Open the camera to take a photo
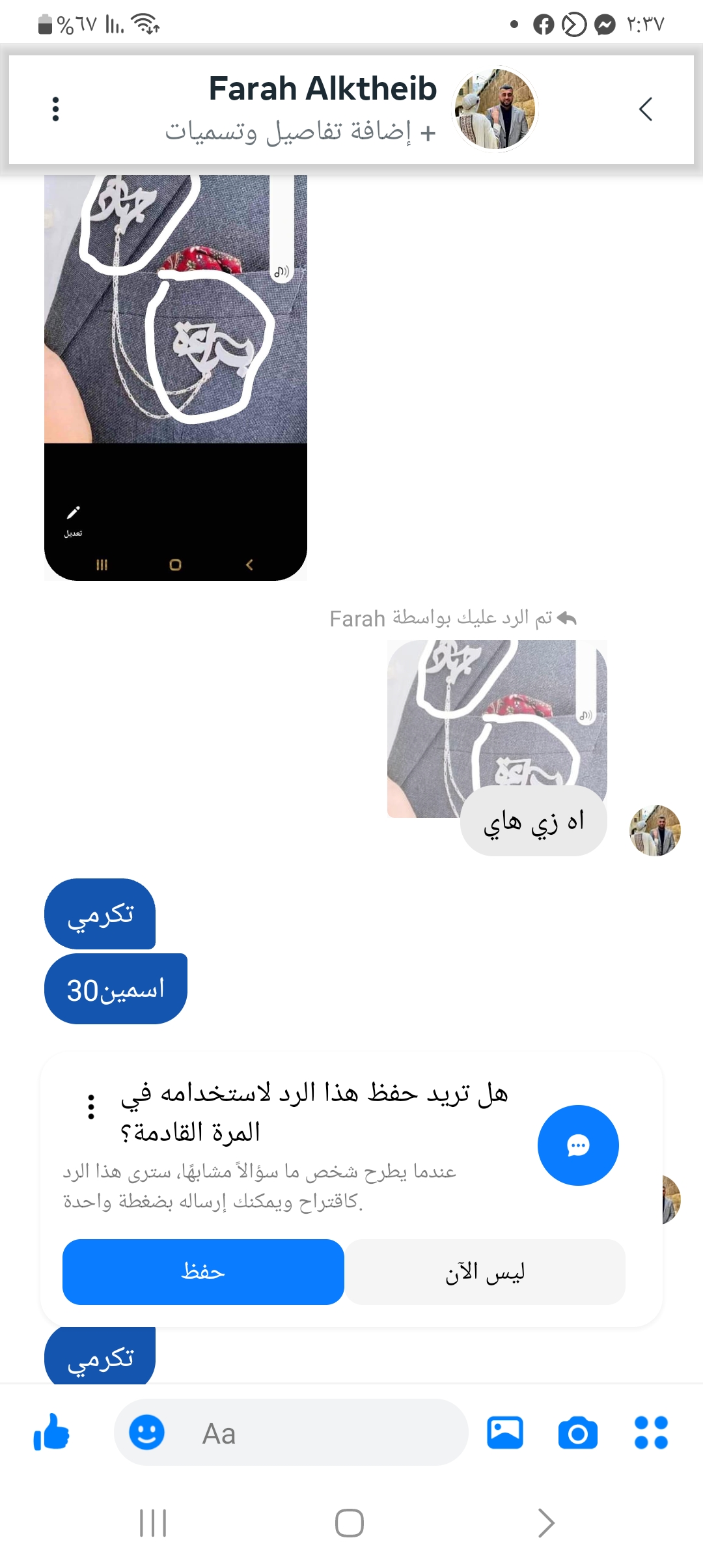 [577, 1433]
